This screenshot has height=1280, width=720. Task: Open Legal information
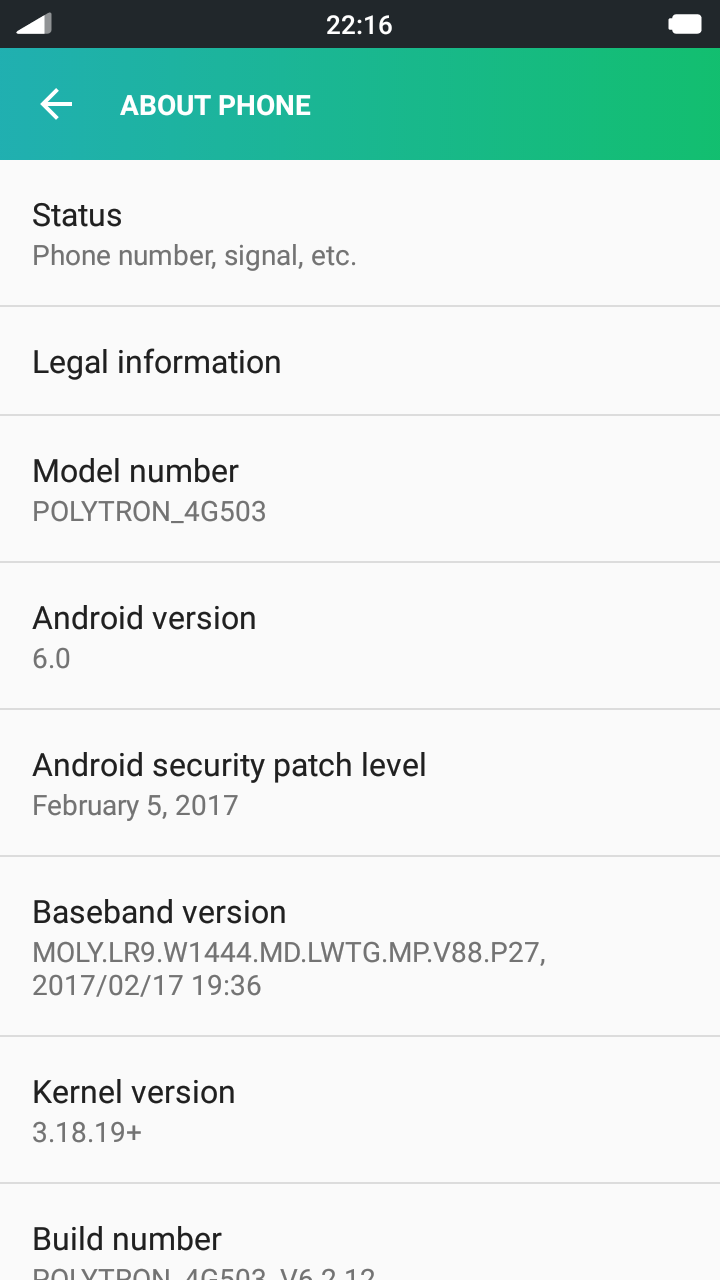click(360, 361)
